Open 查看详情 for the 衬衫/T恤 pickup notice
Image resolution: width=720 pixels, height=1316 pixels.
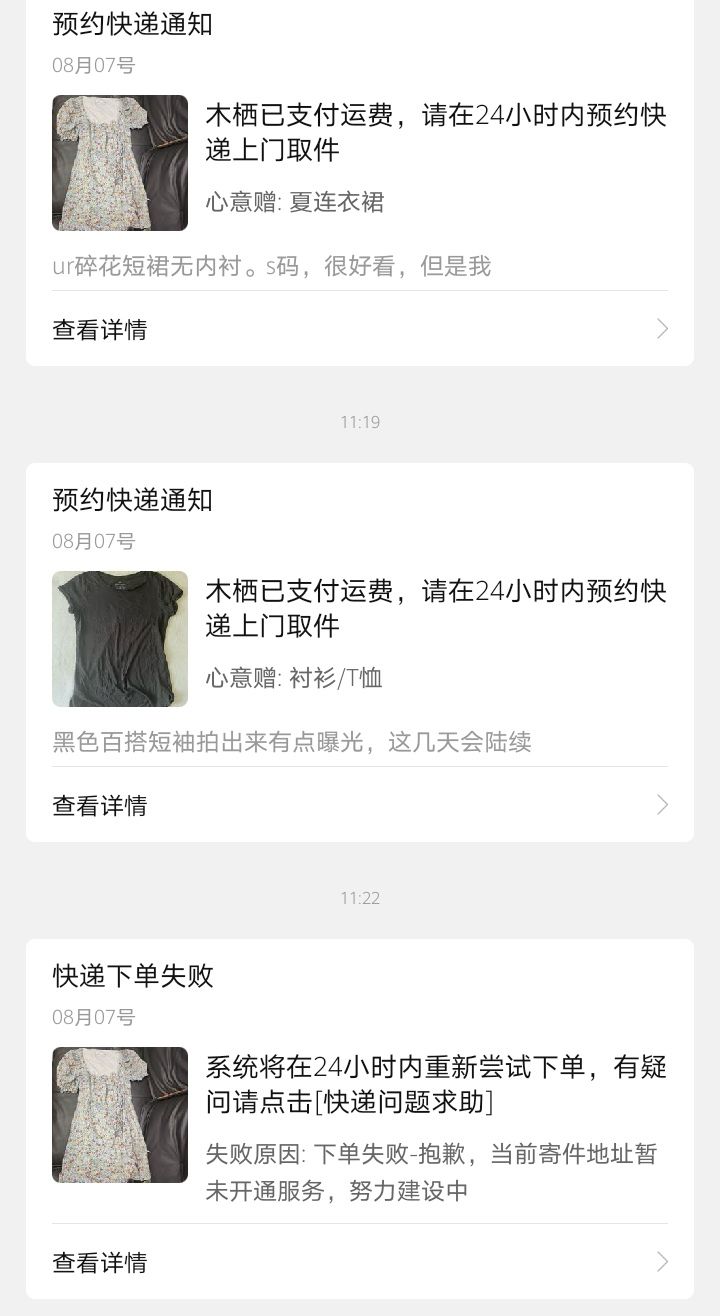coord(360,805)
